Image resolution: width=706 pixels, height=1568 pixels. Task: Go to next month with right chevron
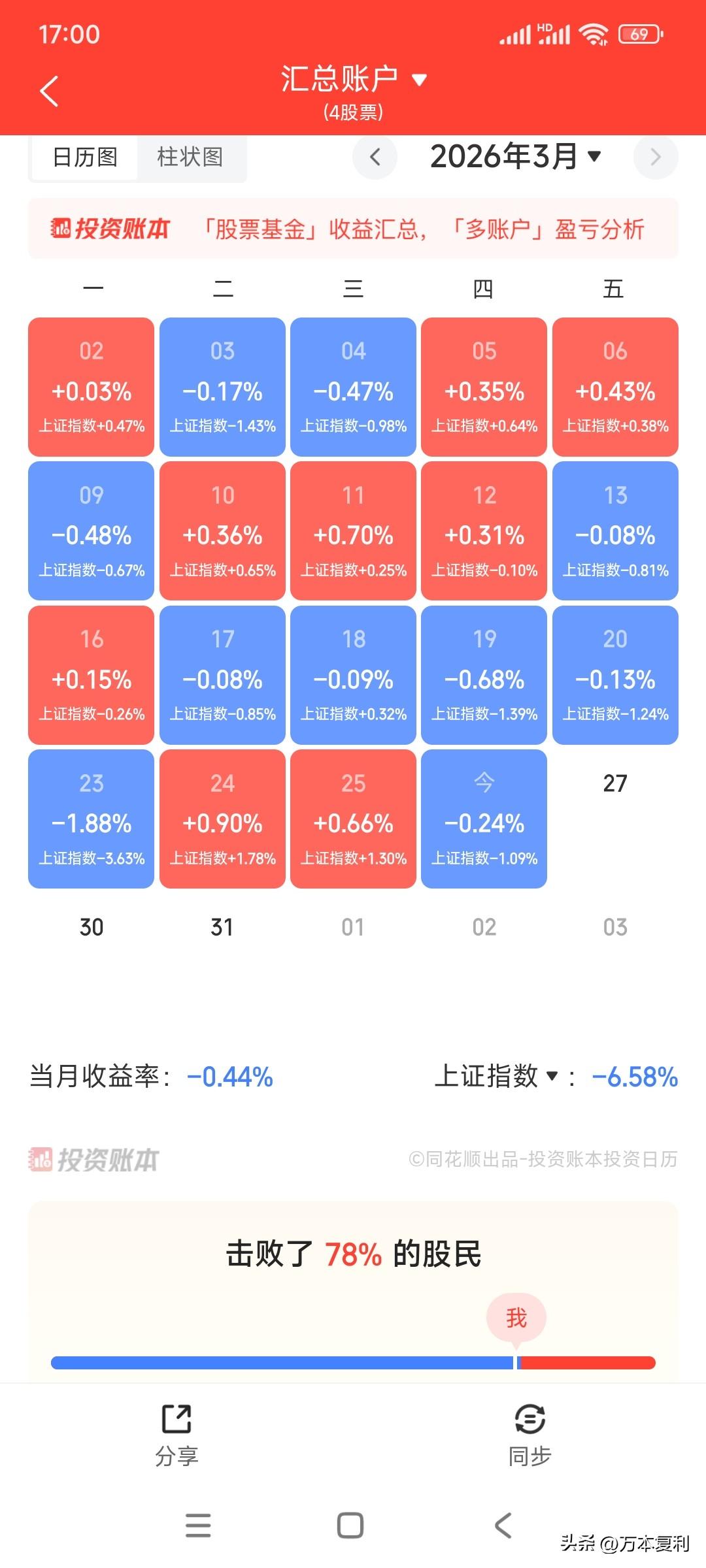pyautogui.click(x=657, y=157)
